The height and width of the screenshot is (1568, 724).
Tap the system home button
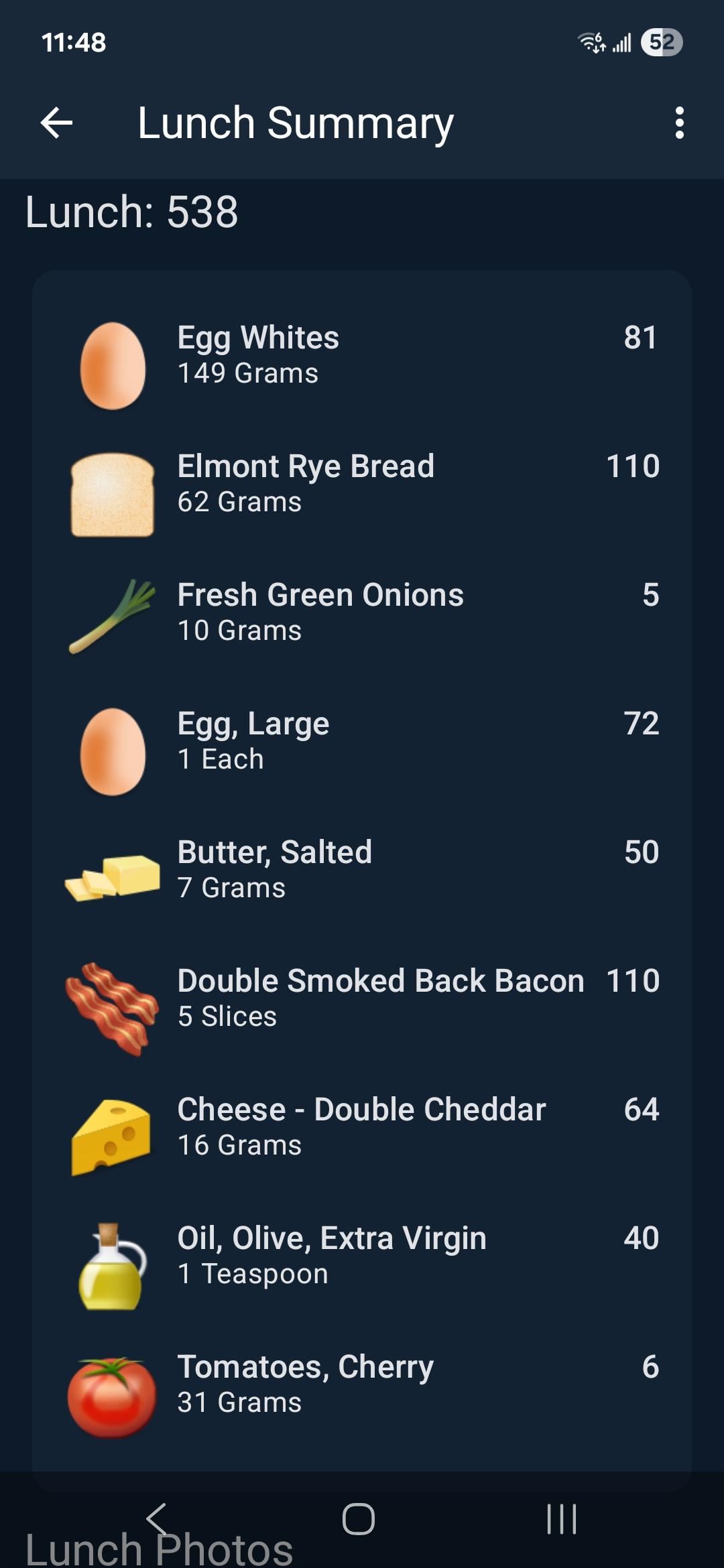pyautogui.click(x=359, y=1519)
